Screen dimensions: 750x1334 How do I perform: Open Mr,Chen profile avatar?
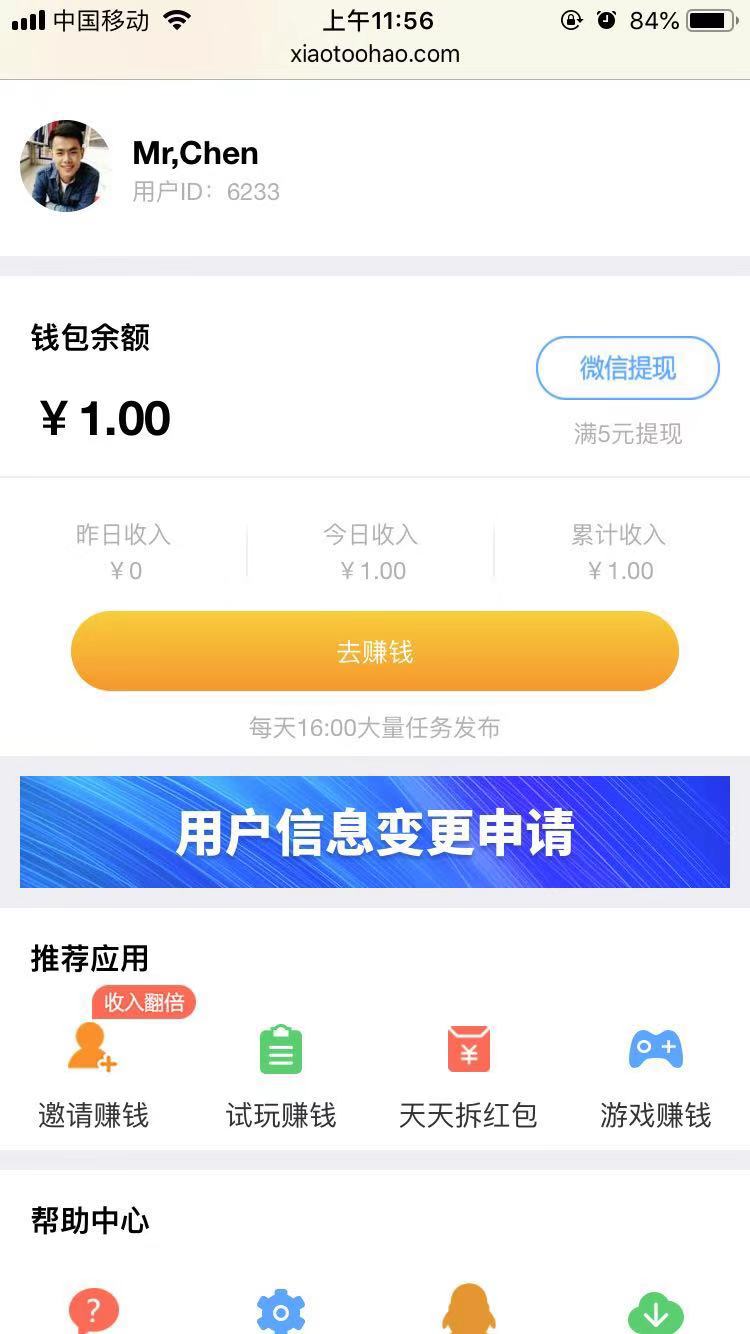[66, 166]
